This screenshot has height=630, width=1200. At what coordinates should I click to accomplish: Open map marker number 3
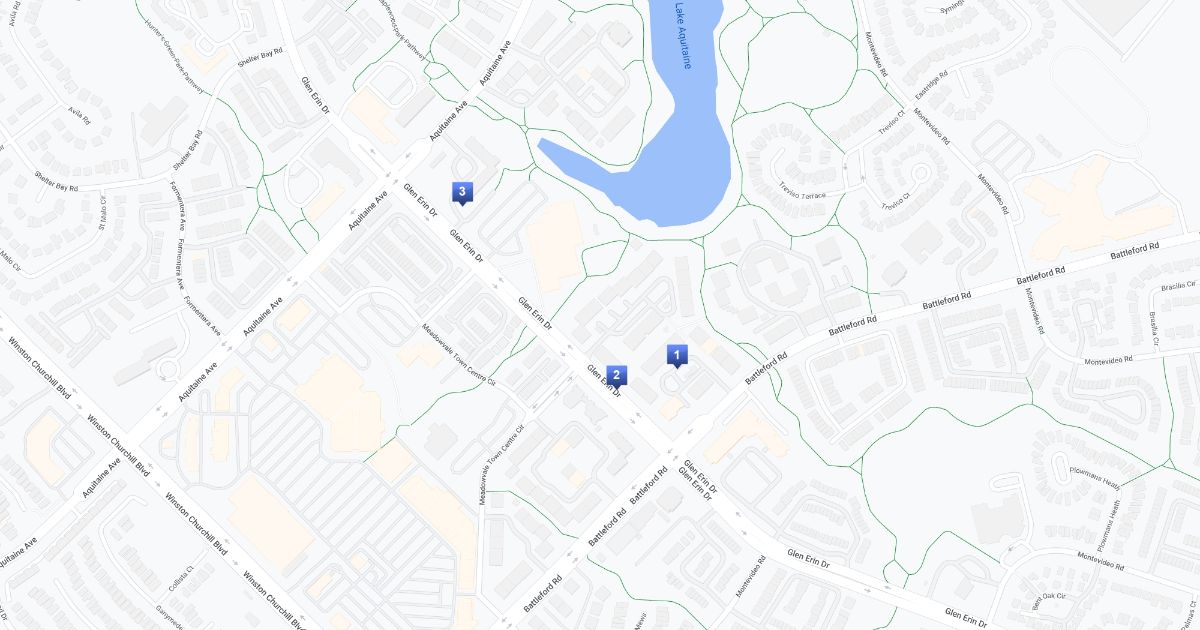[461, 190]
